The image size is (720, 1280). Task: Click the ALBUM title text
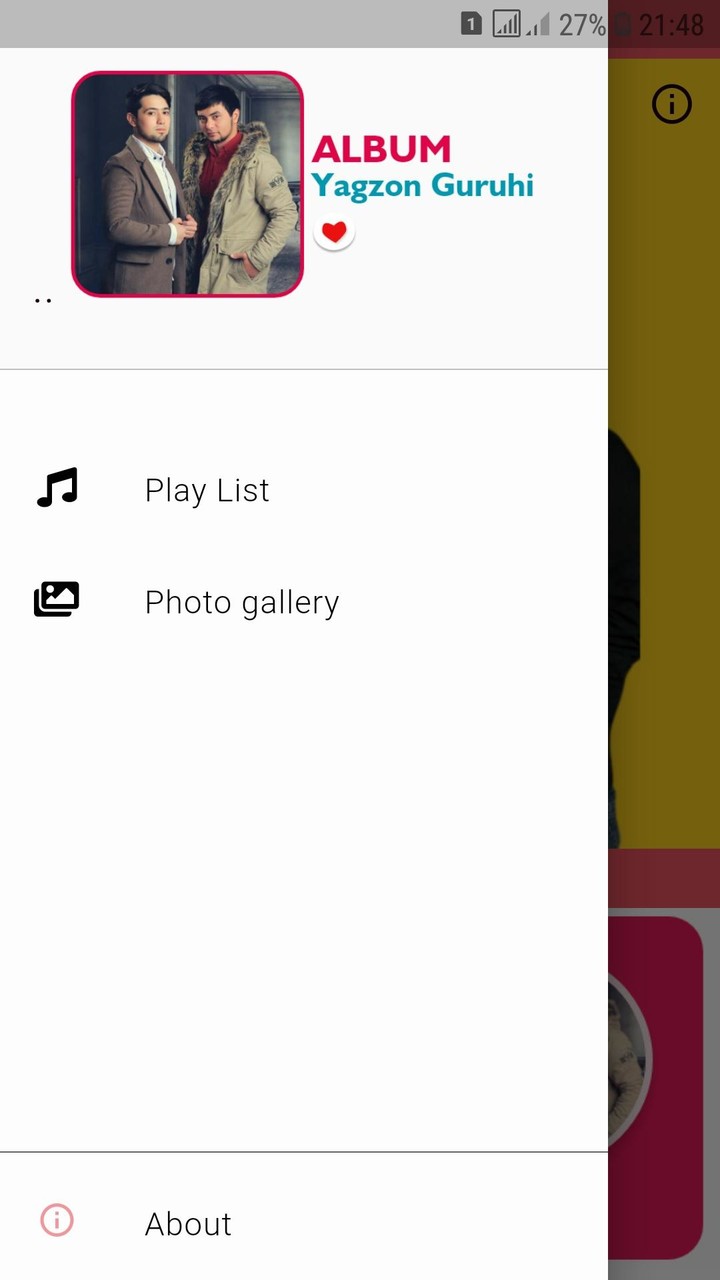(x=382, y=148)
